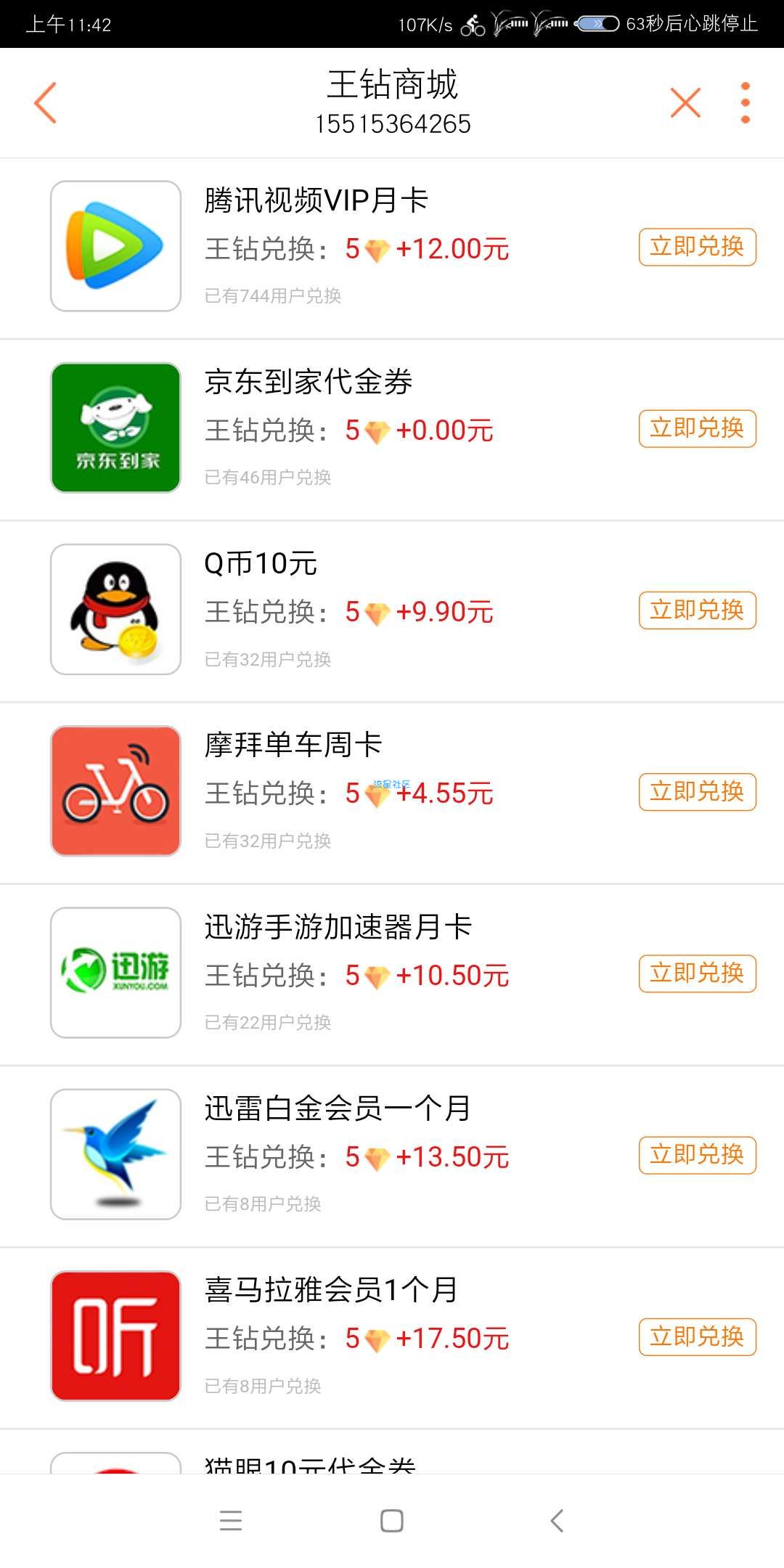Image resolution: width=784 pixels, height=1568 pixels.
Task: Redeem the 摩拜单车周卡 offer
Action: [698, 791]
